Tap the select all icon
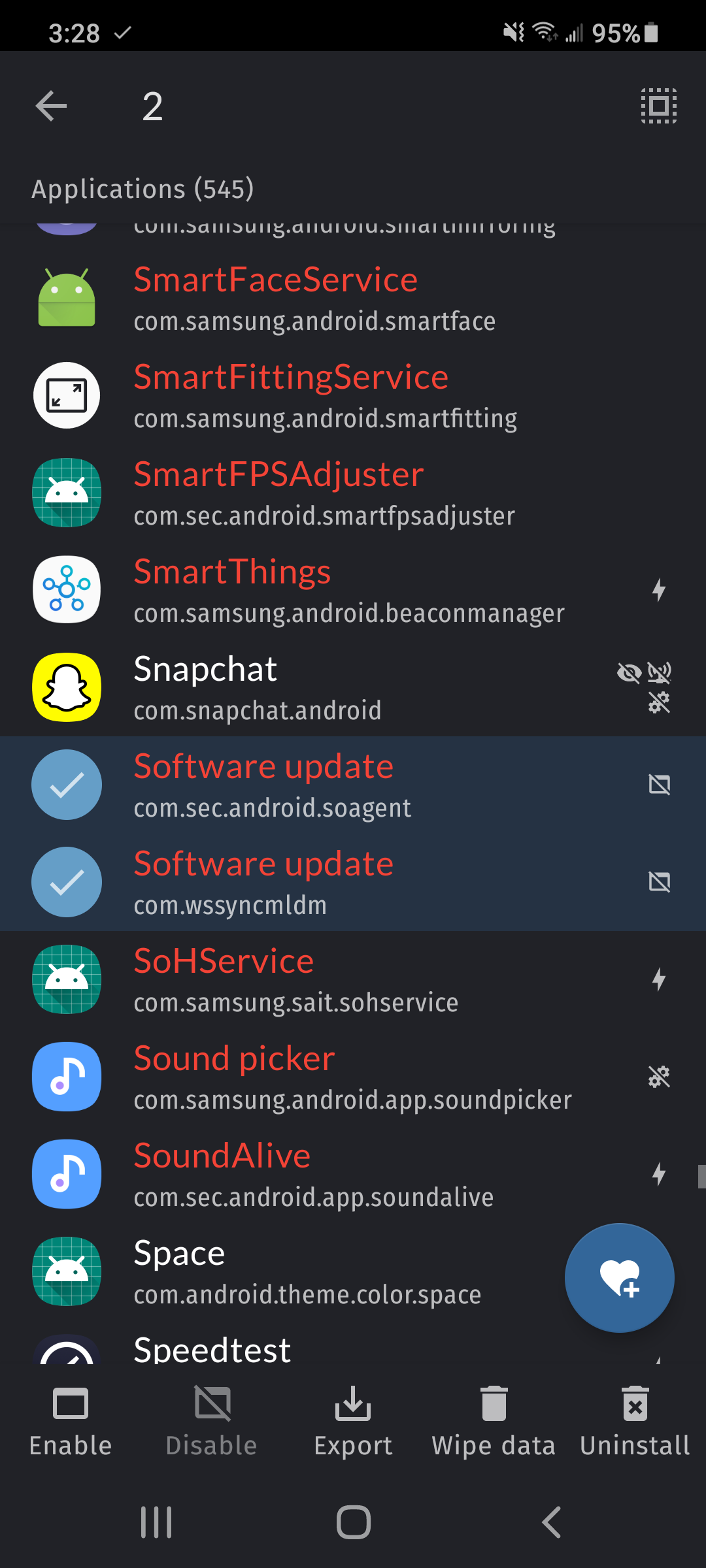The height and width of the screenshot is (1568, 706). pyautogui.click(x=658, y=106)
